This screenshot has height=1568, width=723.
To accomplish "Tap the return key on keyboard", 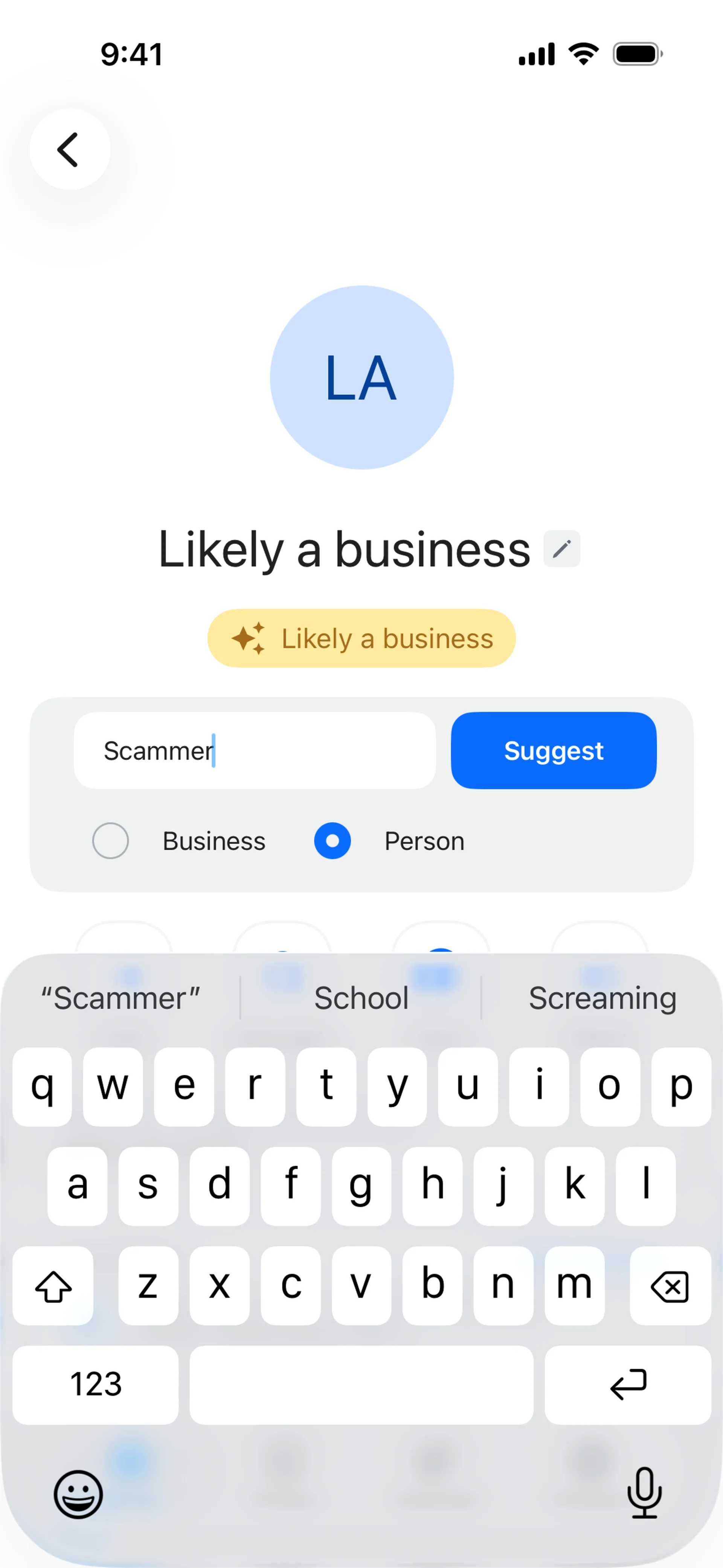I will 627,1385.
